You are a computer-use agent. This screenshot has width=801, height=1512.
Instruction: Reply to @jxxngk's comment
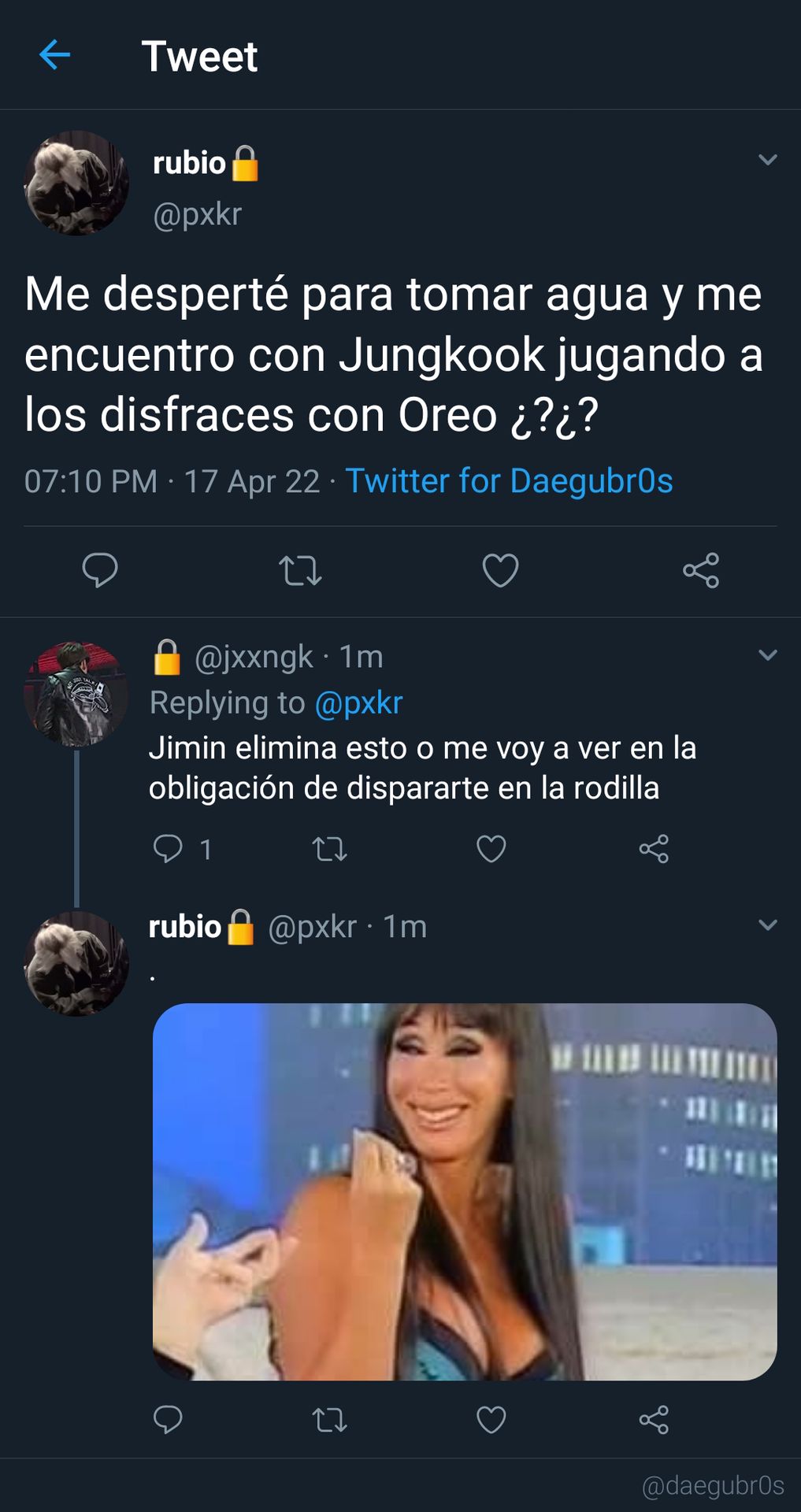coord(168,849)
